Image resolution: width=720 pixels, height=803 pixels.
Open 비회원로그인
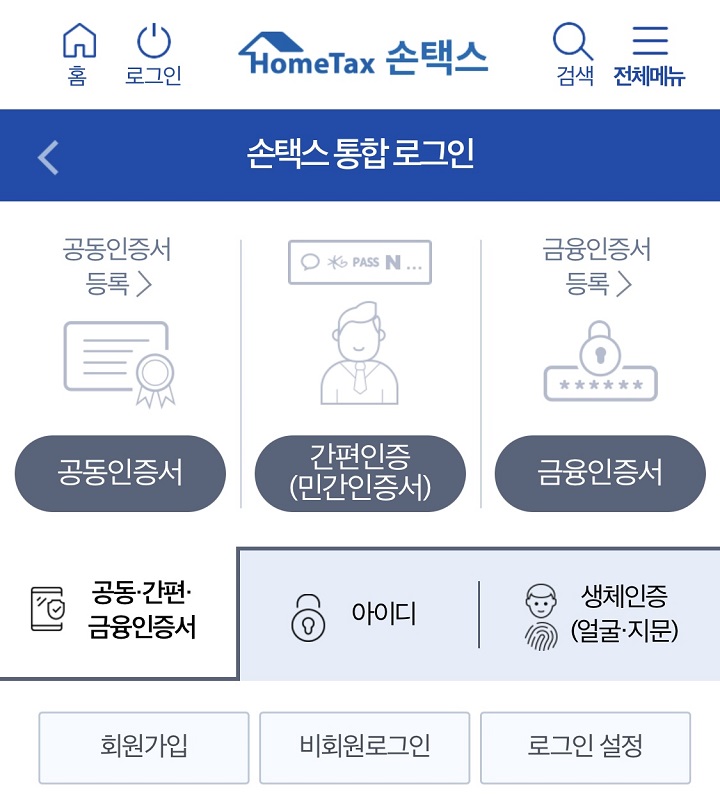(x=364, y=747)
